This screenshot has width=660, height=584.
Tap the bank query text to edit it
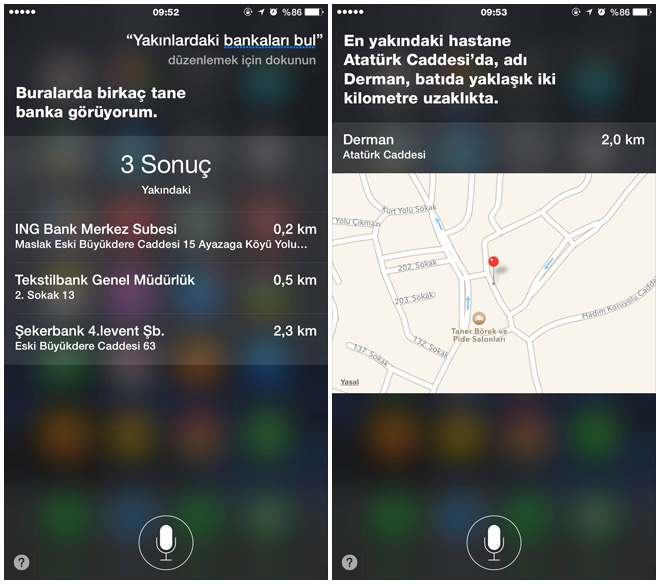pos(224,42)
